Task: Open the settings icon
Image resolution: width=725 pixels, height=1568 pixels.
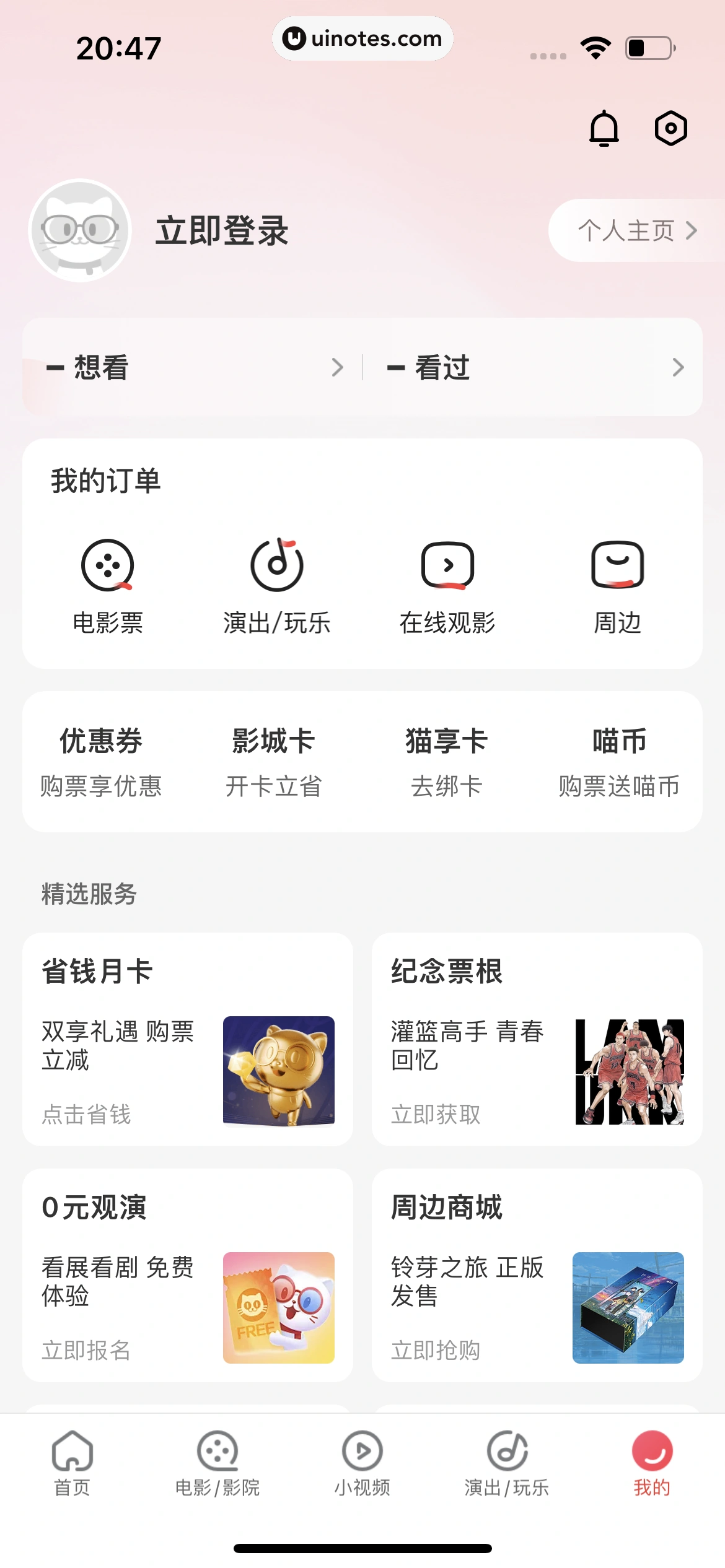Action: click(671, 127)
